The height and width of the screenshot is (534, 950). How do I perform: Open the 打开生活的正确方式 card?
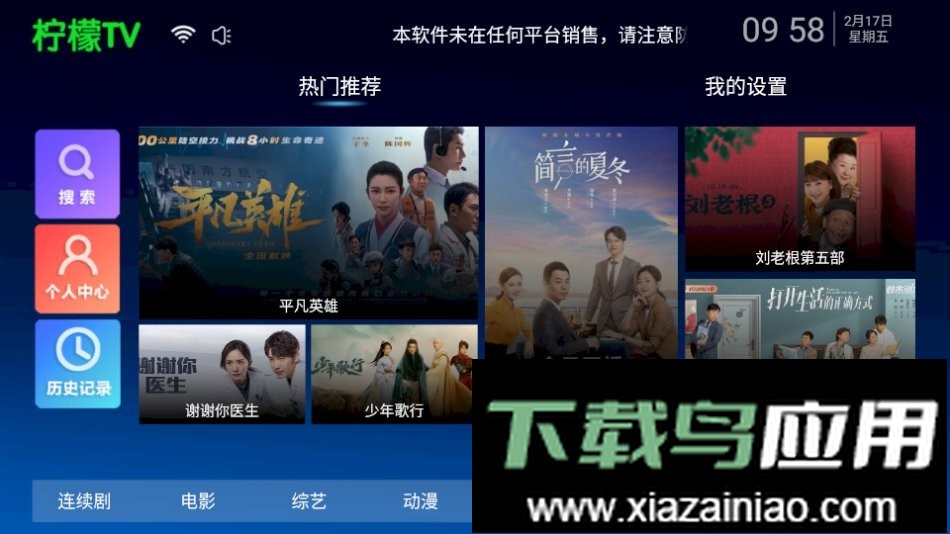click(x=799, y=318)
